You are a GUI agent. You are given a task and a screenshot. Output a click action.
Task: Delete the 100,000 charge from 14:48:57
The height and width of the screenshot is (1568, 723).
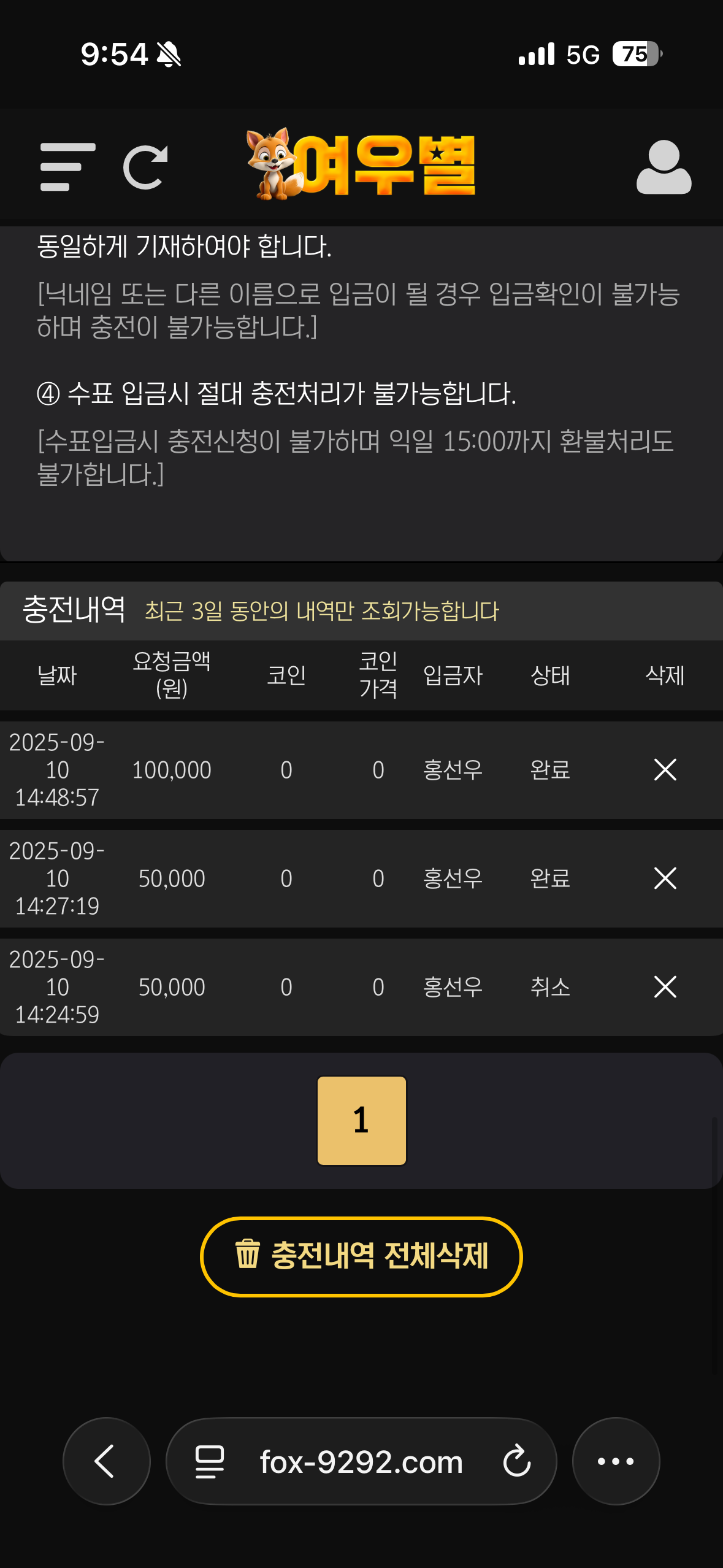(x=665, y=770)
